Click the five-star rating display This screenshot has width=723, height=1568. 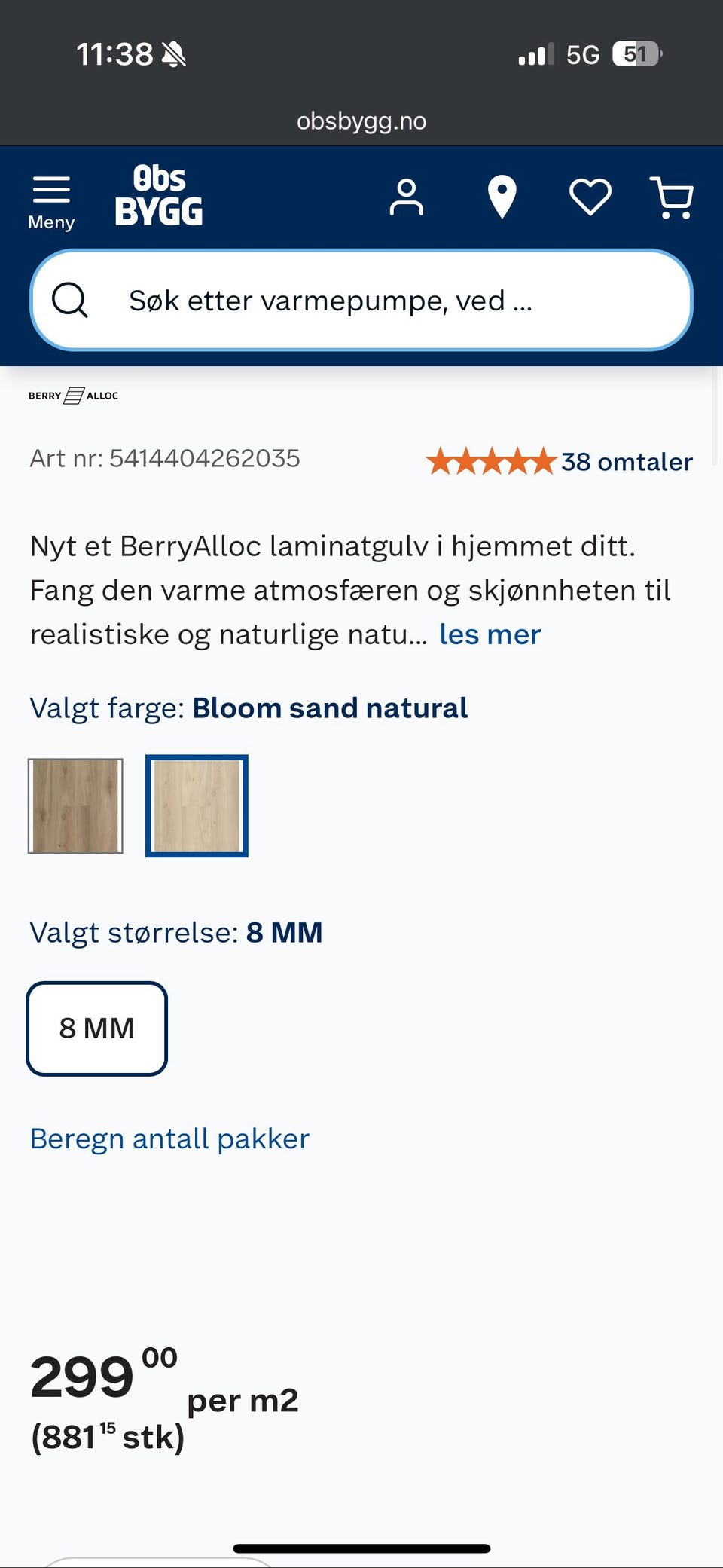tap(490, 460)
